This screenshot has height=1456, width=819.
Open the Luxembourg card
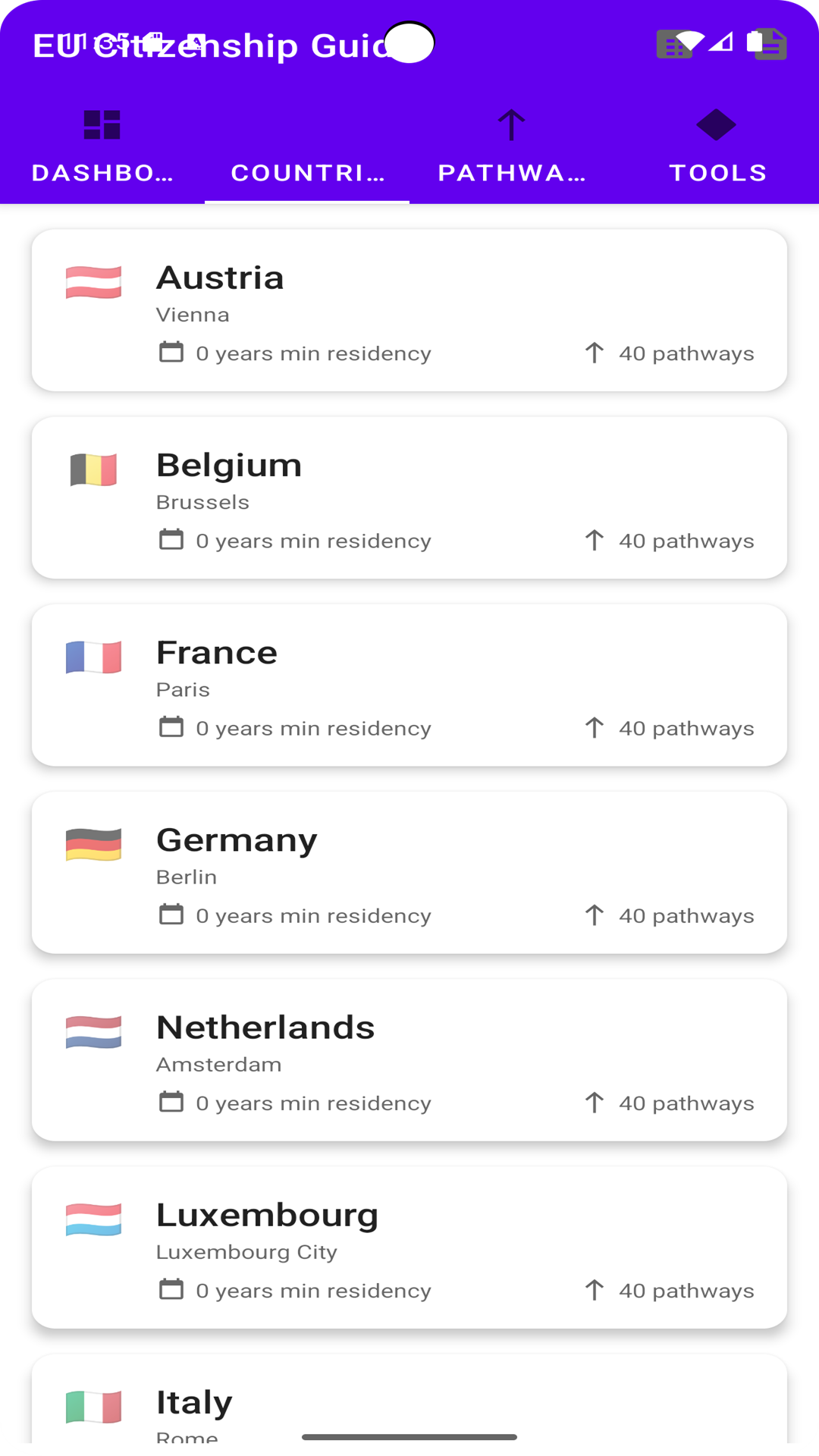[x=409, y=1247]
